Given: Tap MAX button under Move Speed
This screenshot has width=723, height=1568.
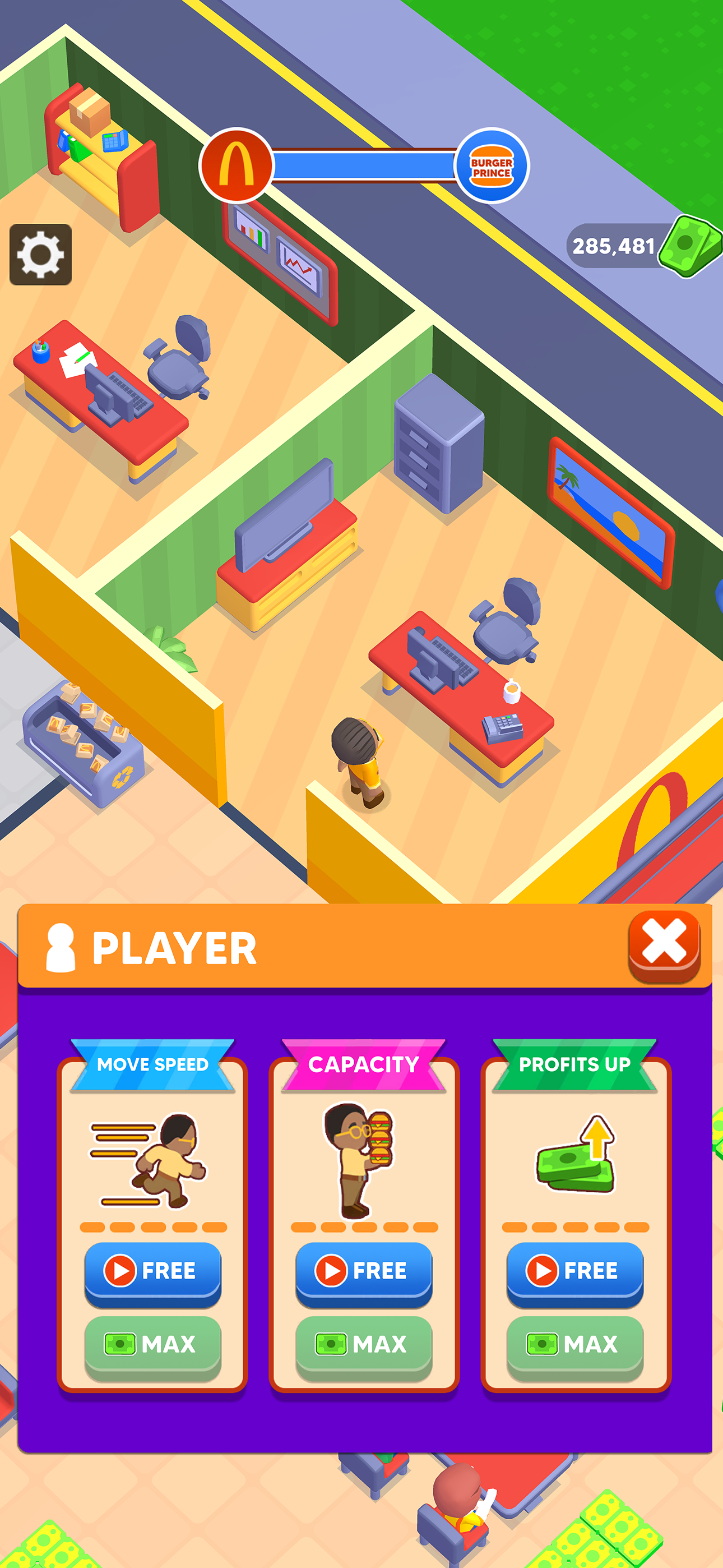Looking at the screenshot, I should tap(153, 1344).
